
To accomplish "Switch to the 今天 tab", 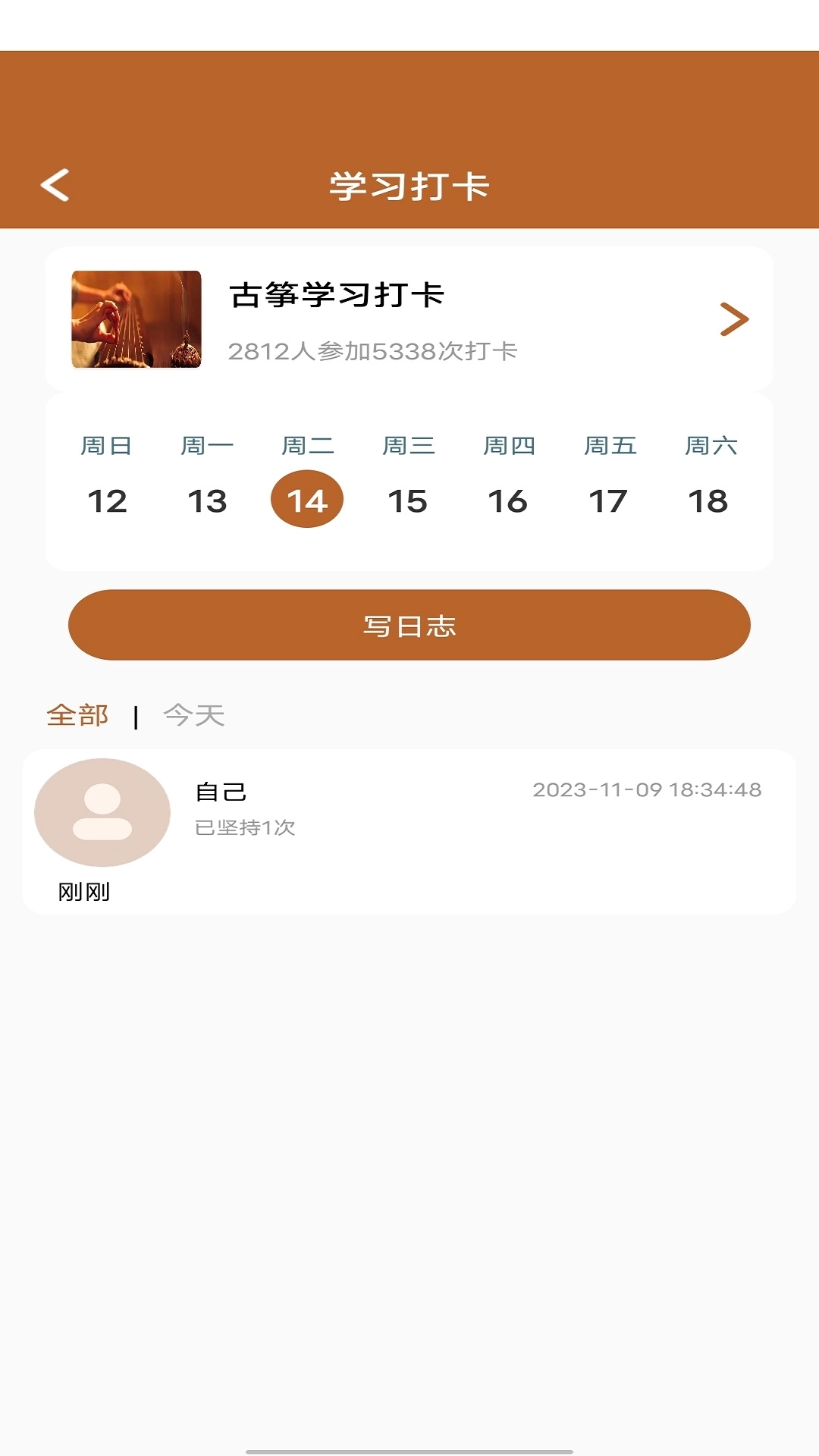I will (x=193, y=714).
